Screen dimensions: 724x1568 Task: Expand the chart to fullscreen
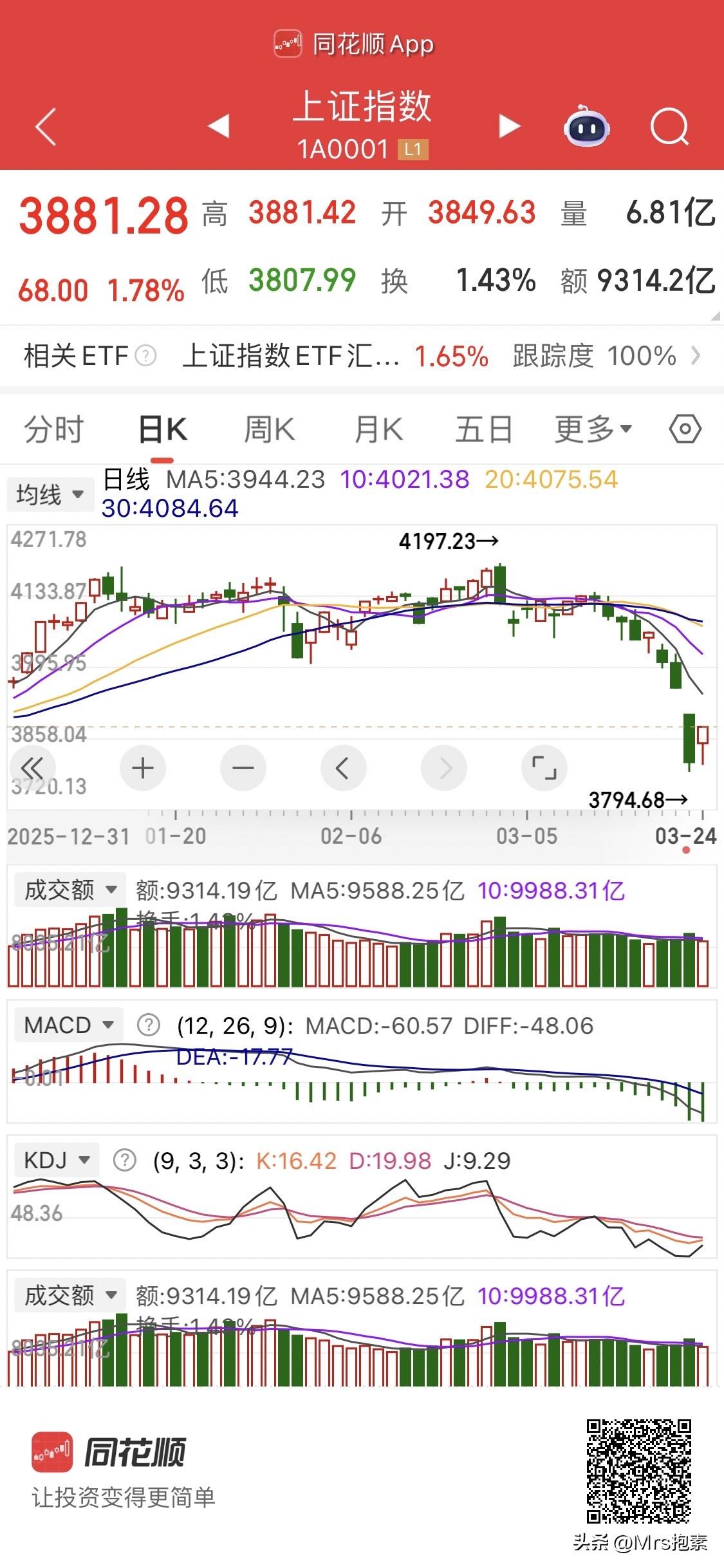click(544, 768)
